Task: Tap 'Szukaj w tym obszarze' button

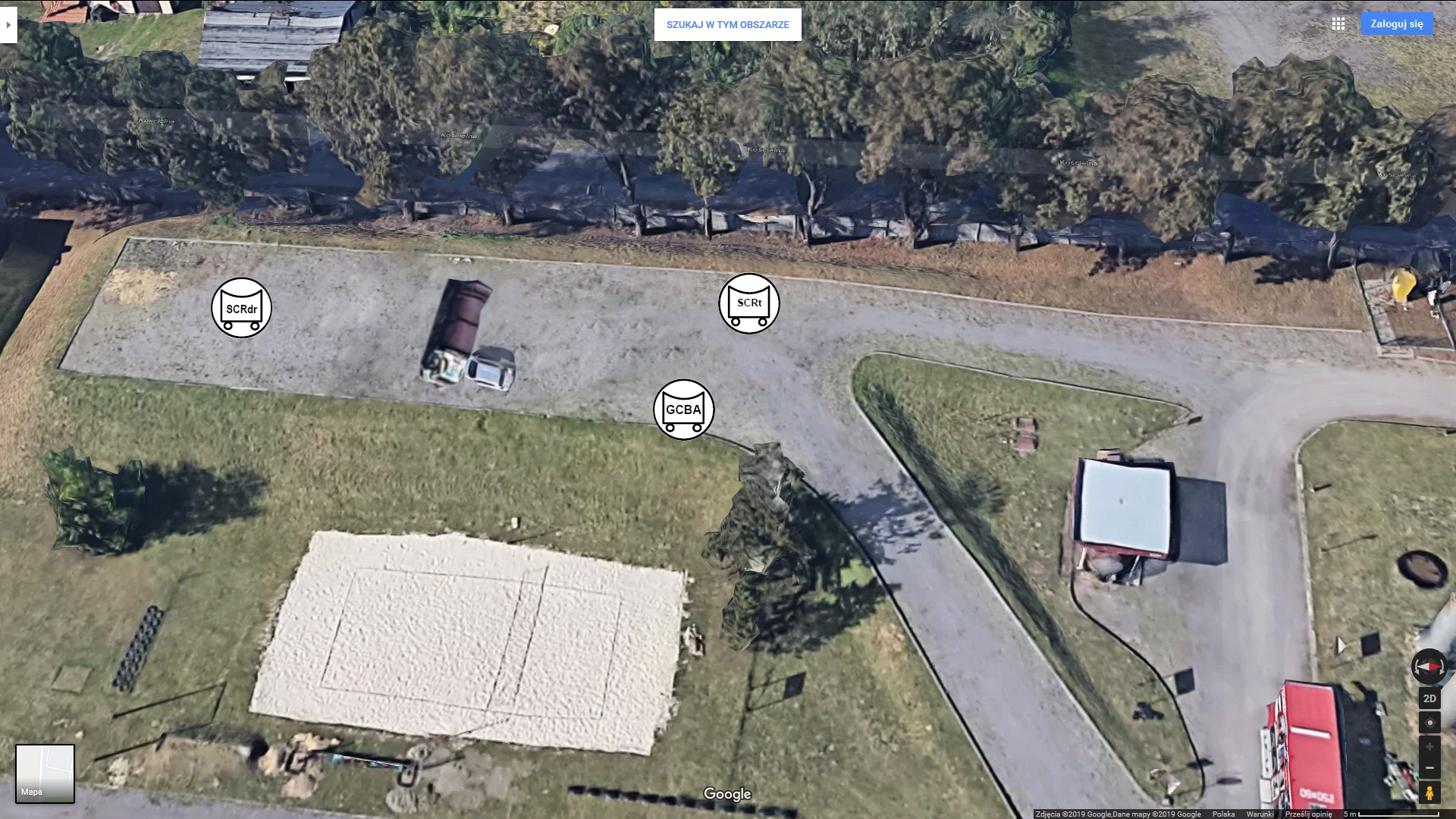Action: coord(727,25)
